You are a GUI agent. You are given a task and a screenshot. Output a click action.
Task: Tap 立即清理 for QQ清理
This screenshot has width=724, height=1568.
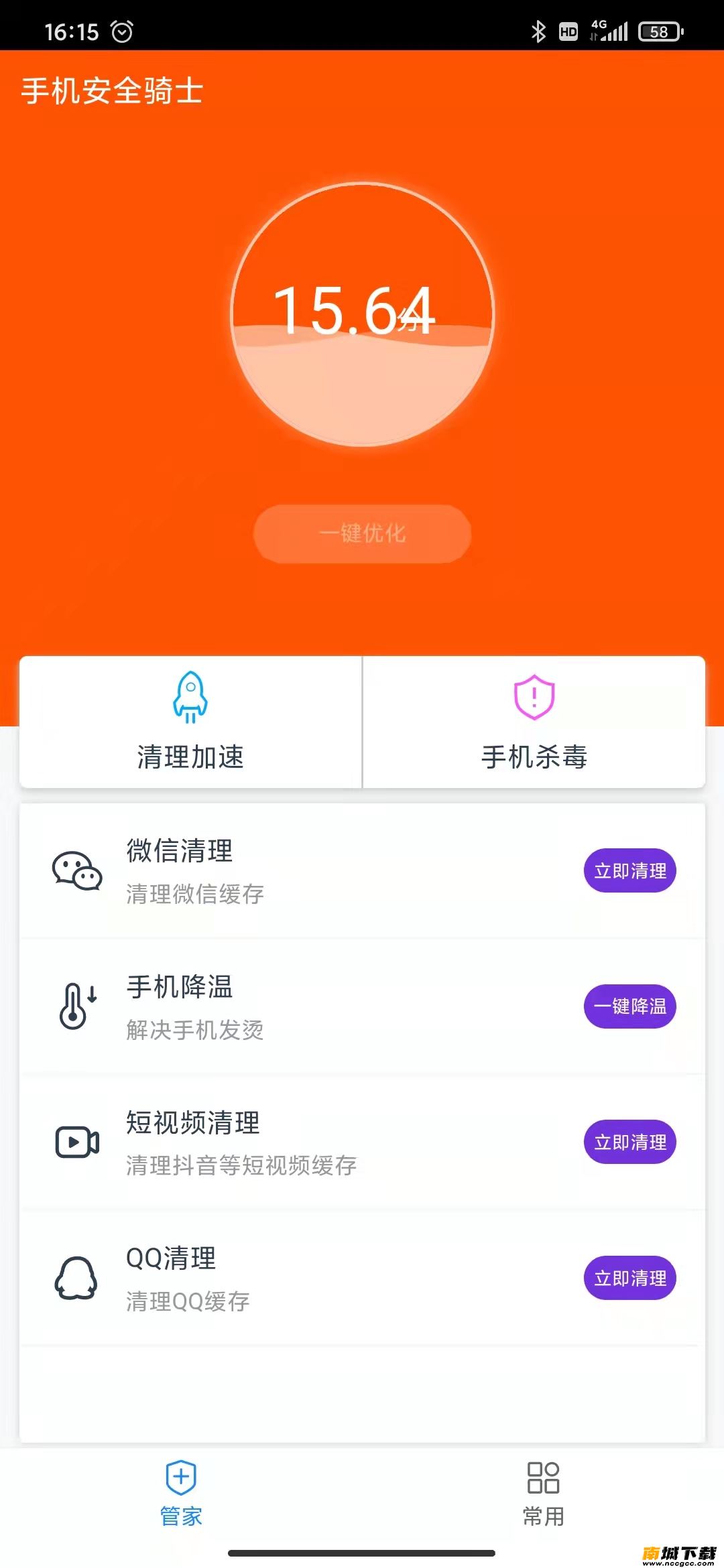629,1278
